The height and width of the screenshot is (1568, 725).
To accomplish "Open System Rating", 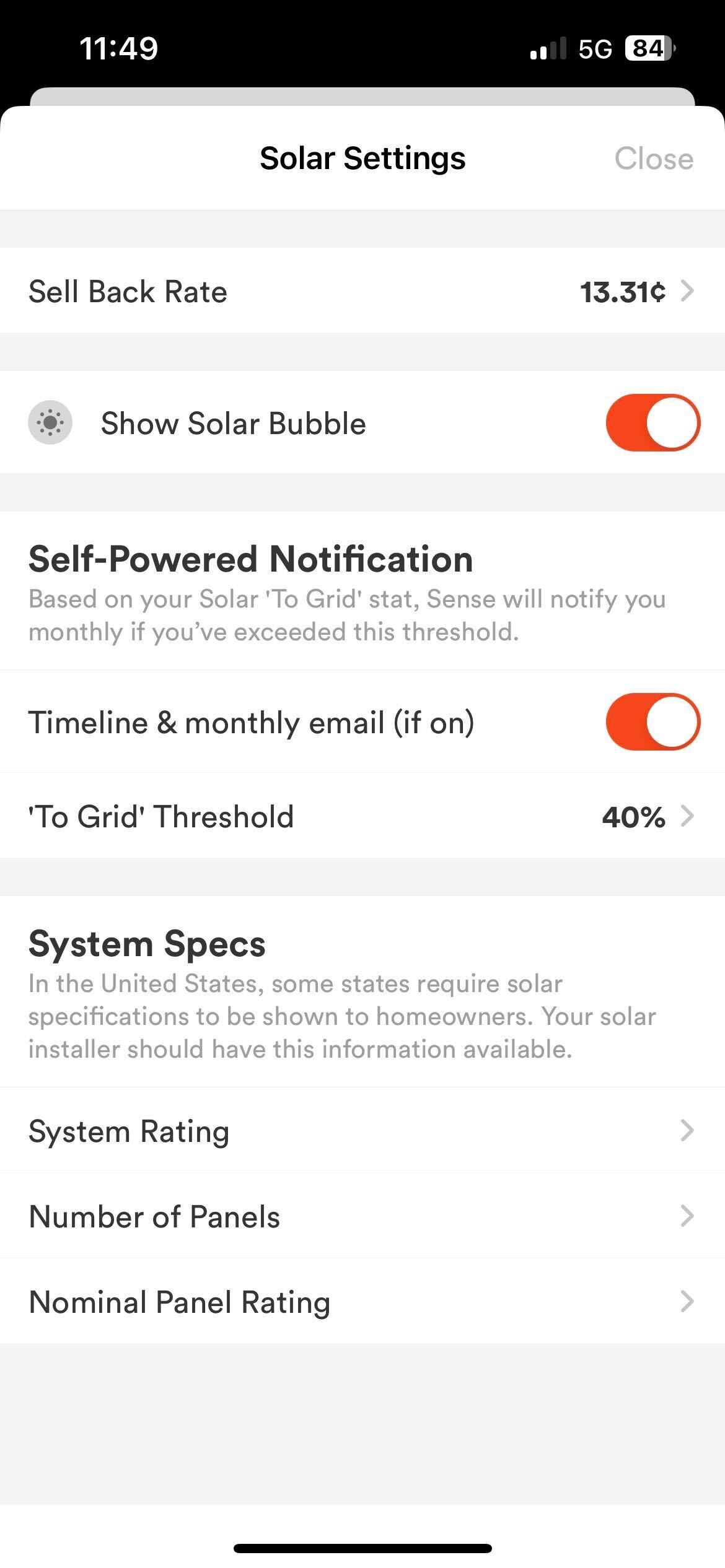I will [x=362, y=1131].
